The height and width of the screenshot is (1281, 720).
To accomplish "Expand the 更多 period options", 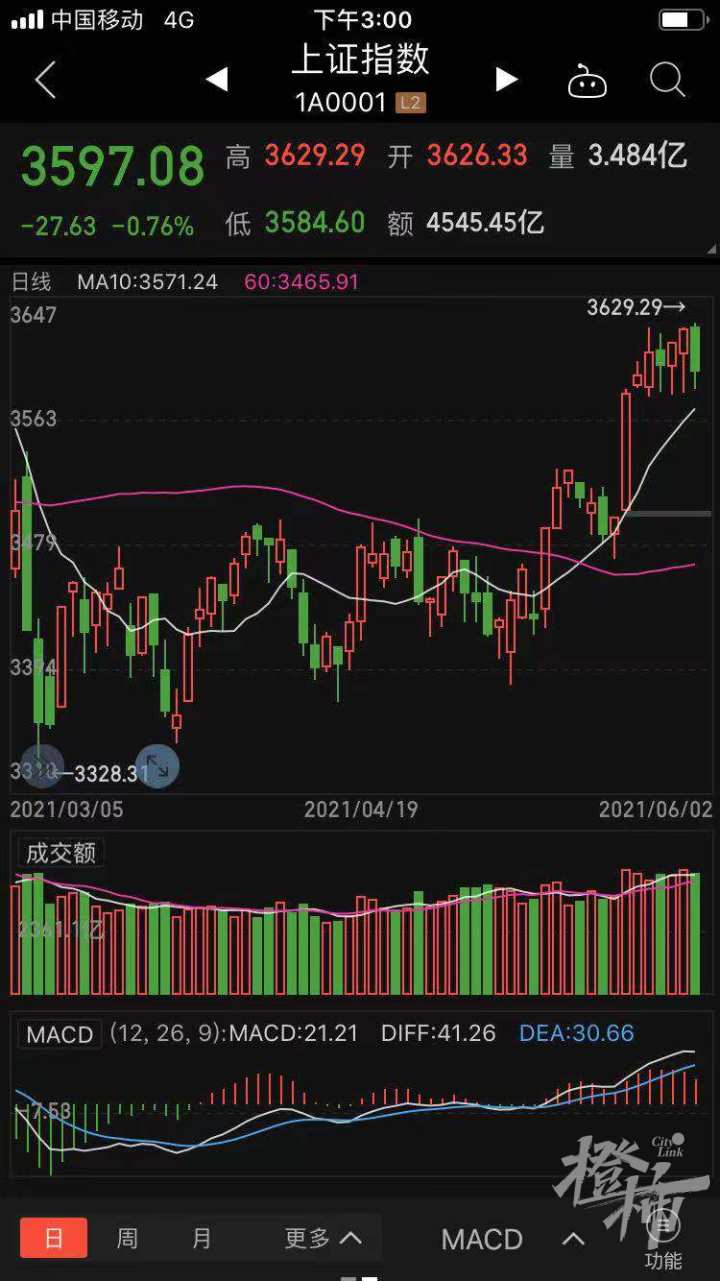I will coord(322,1238).
